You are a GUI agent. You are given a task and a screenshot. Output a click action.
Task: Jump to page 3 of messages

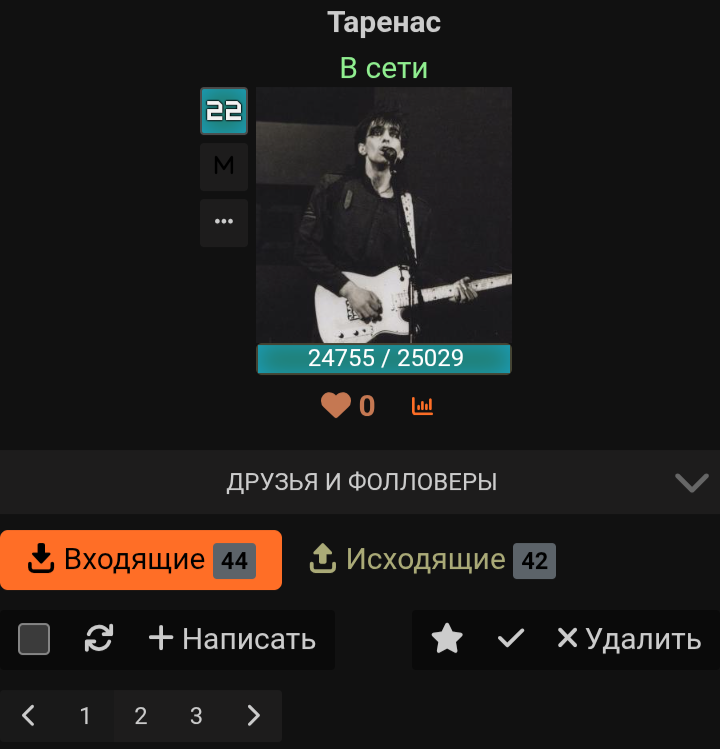pos(196,716)
